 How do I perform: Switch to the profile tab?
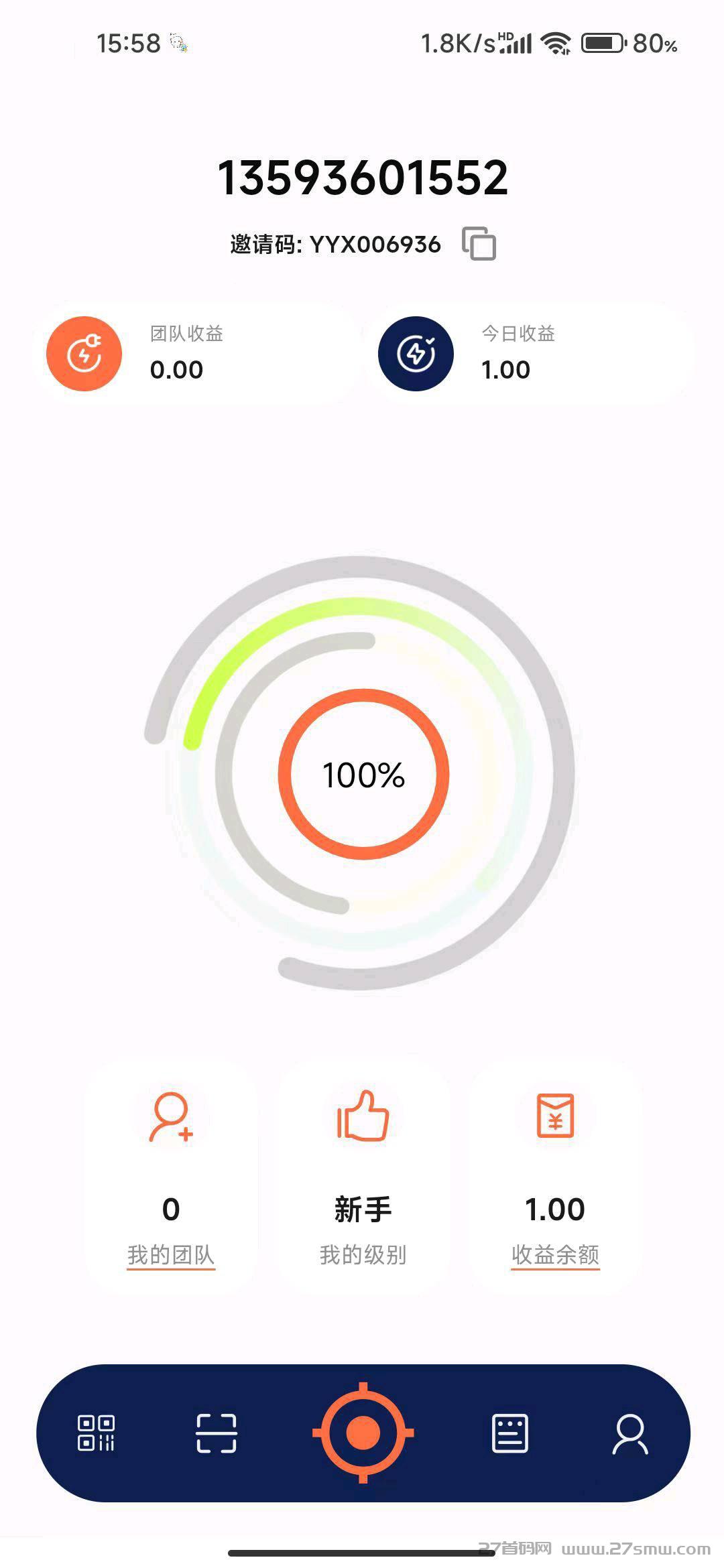630,1433
